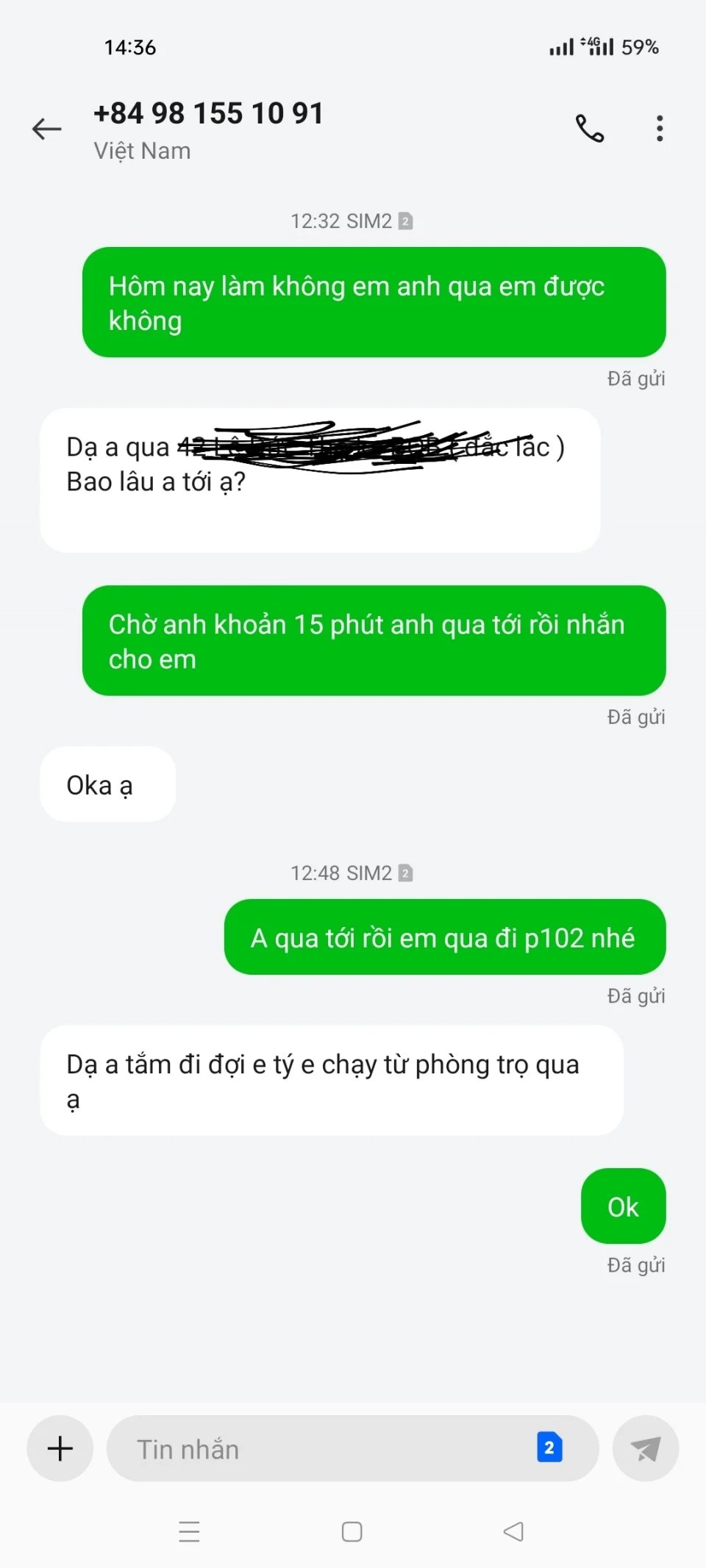
Task: Open recent apps from navigation bar
Action: coord(190,1531)
